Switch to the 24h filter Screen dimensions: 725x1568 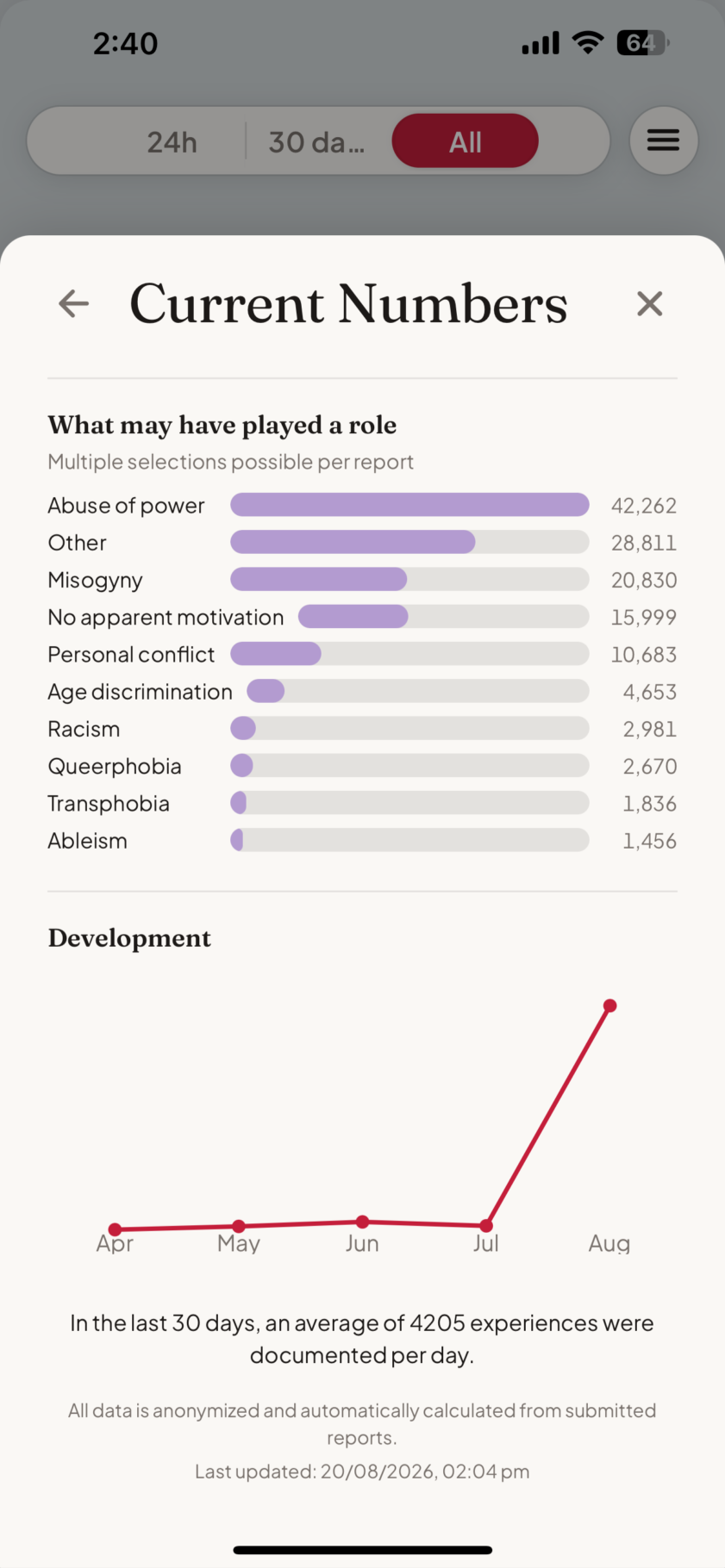tap(172, 141)
